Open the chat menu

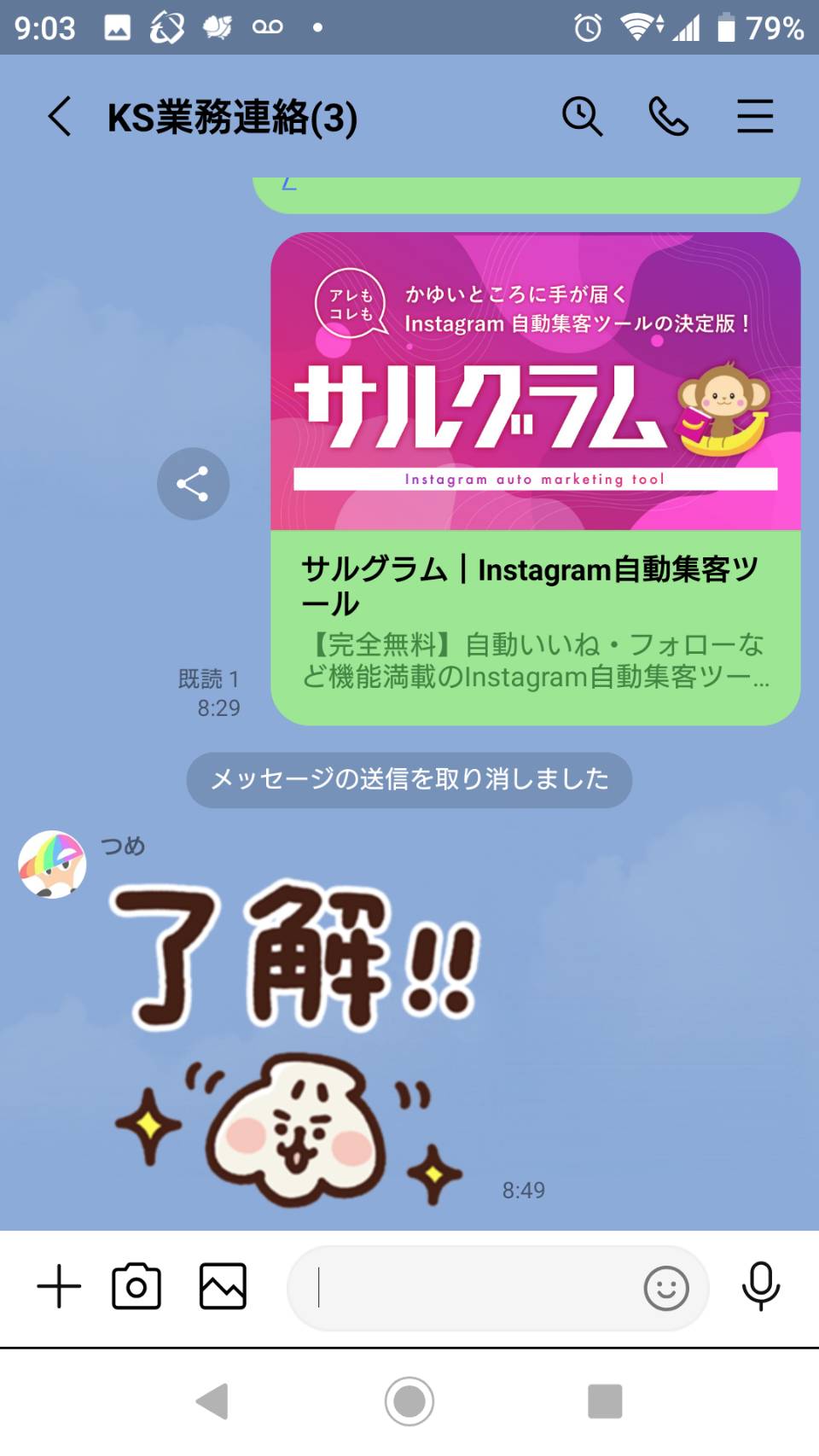755,116
